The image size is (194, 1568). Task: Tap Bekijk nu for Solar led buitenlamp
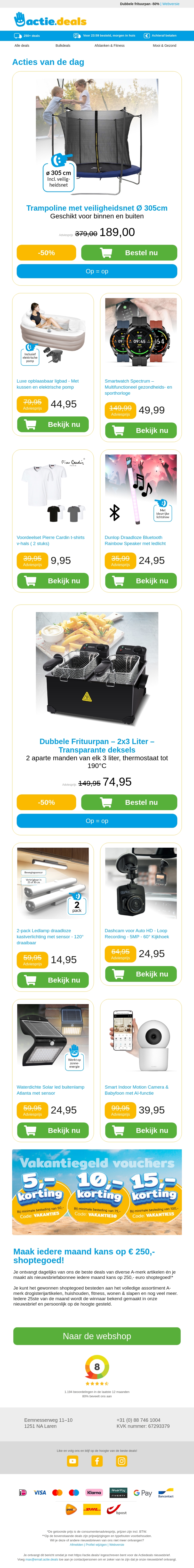click(x=53, y=1130)
